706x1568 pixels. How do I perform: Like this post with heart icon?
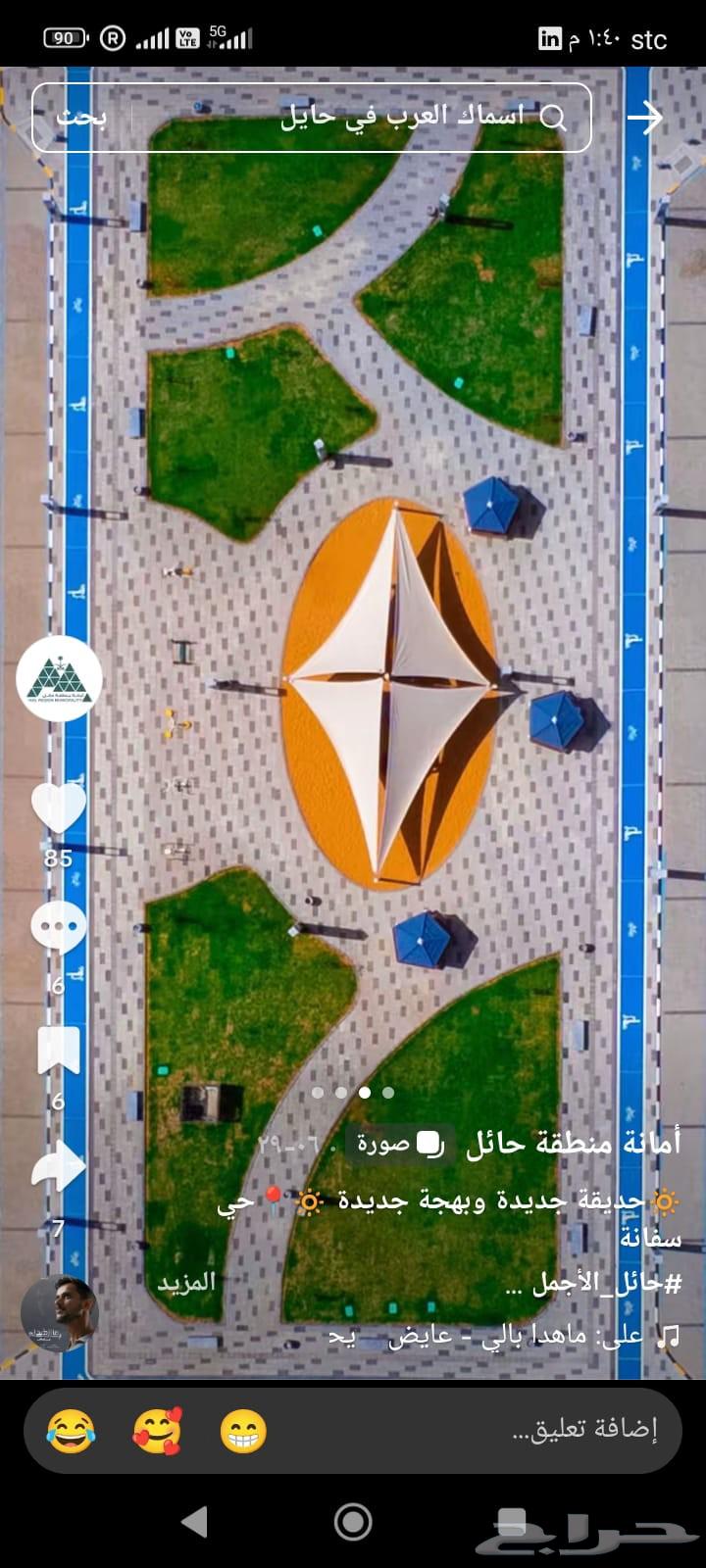point(59,808)
